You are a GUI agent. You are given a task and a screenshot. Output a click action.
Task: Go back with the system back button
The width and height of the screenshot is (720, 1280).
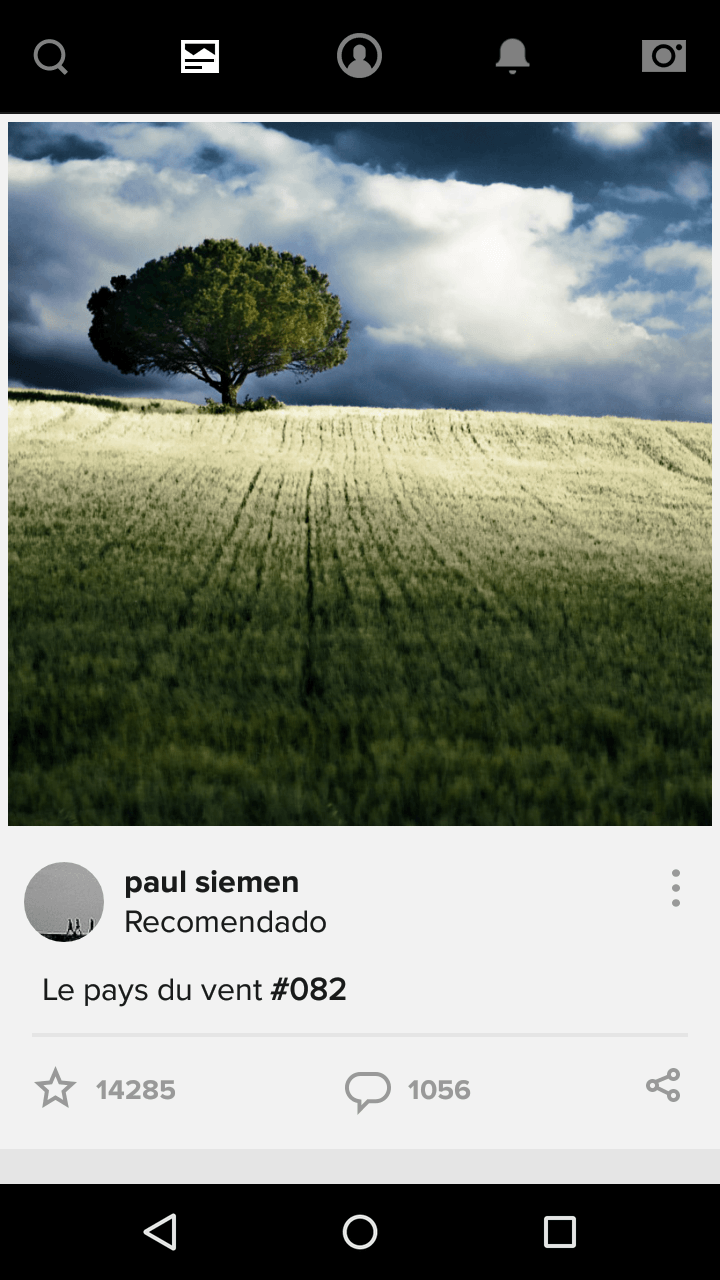click(160, 1232)
